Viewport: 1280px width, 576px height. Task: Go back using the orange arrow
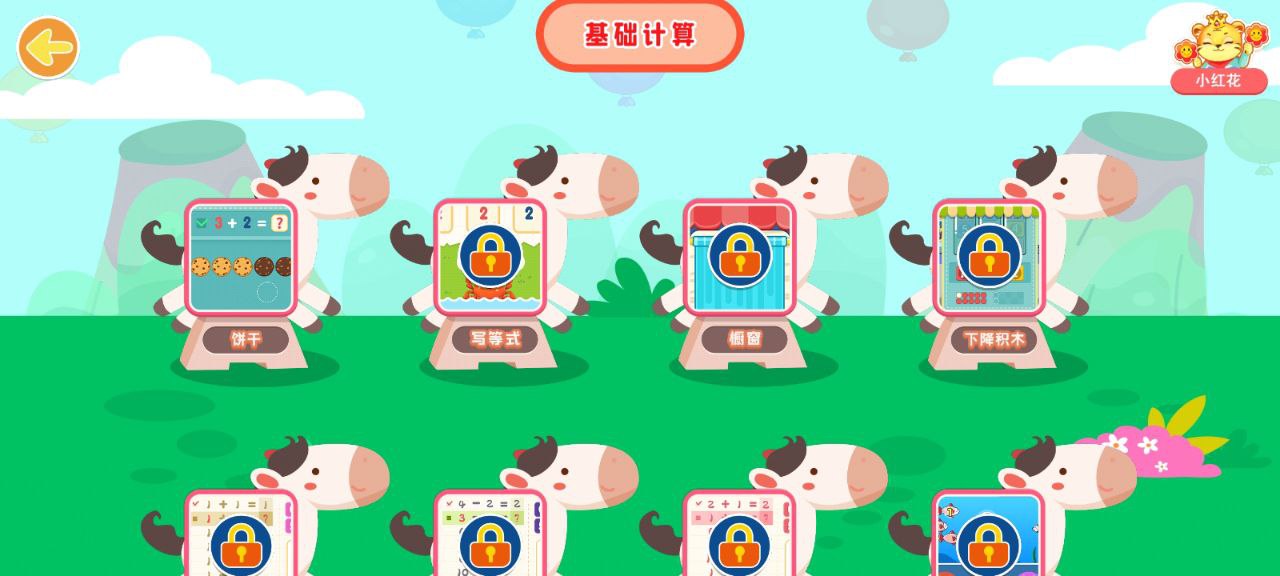(x=48, y=47)
